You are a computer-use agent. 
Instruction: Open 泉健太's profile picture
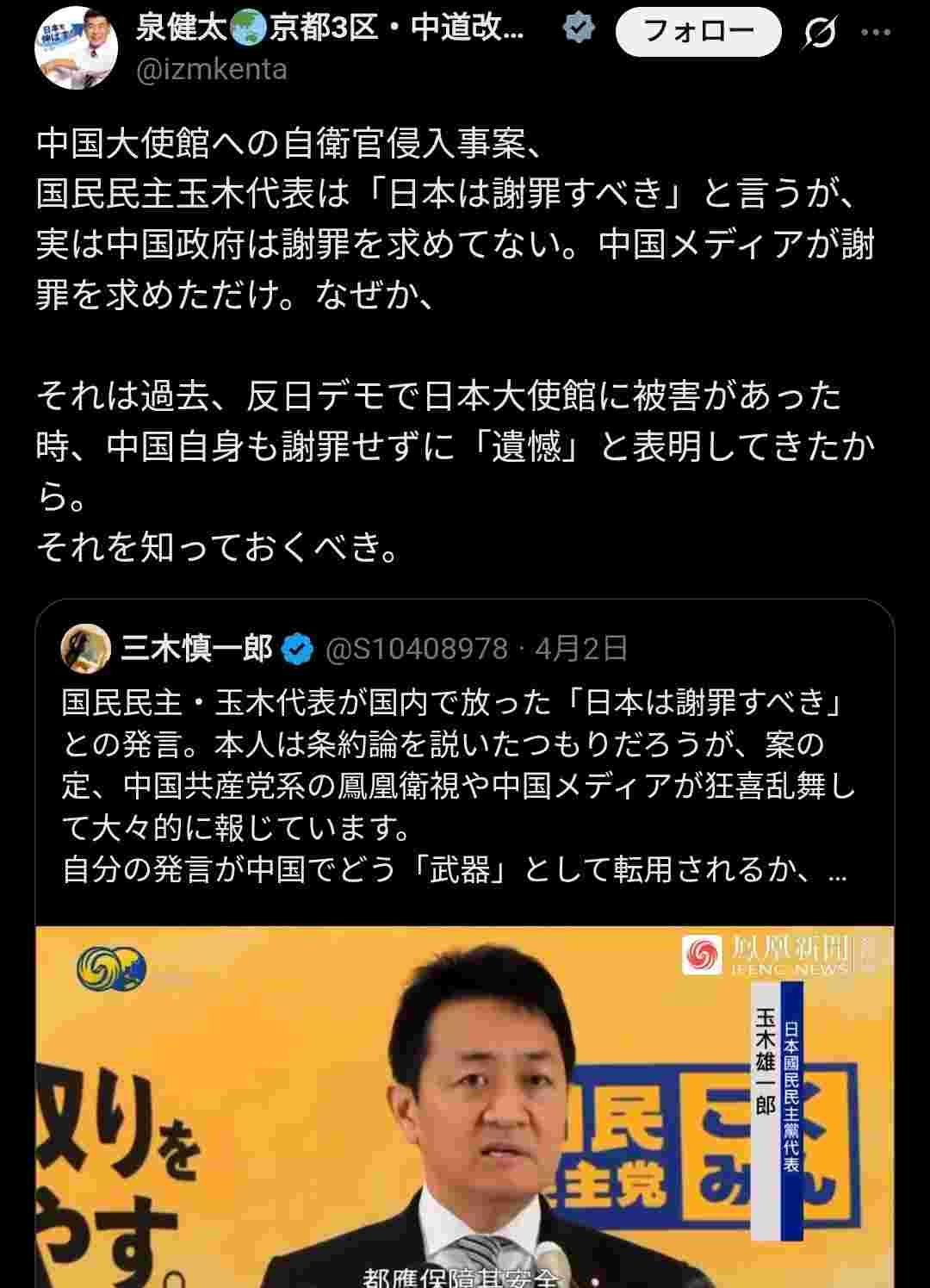(76, 47)
